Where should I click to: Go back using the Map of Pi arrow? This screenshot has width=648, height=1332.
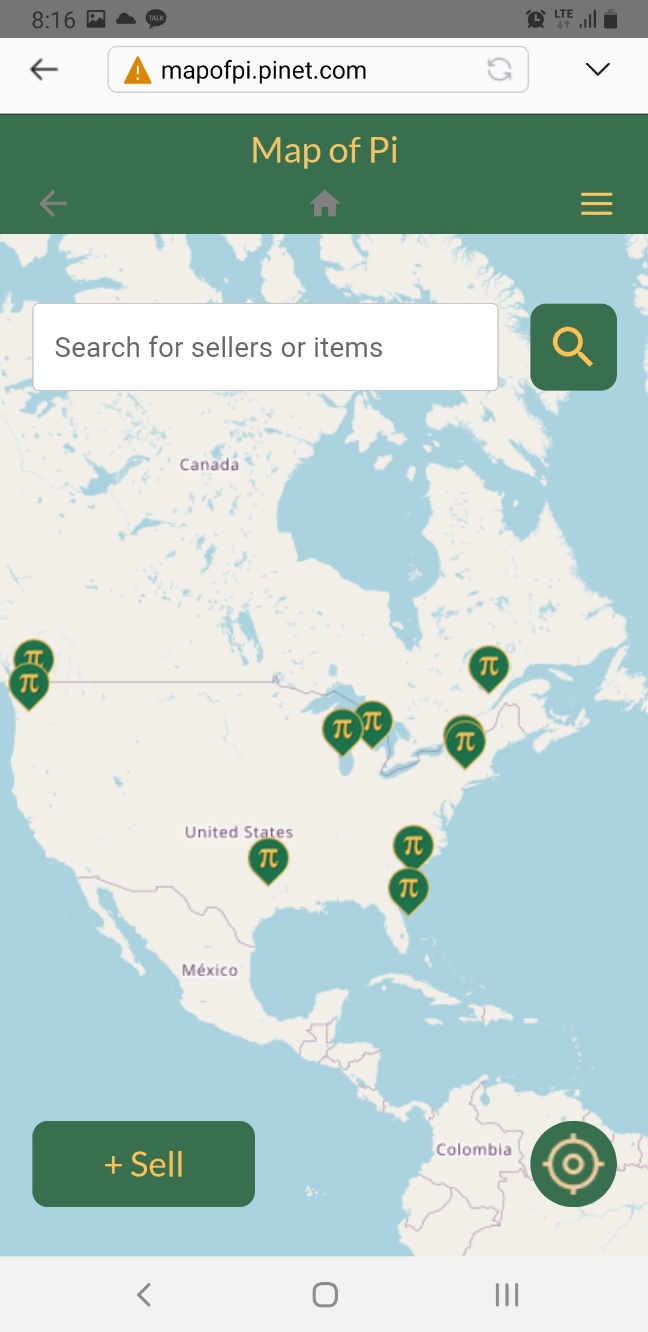click(53, 205)
